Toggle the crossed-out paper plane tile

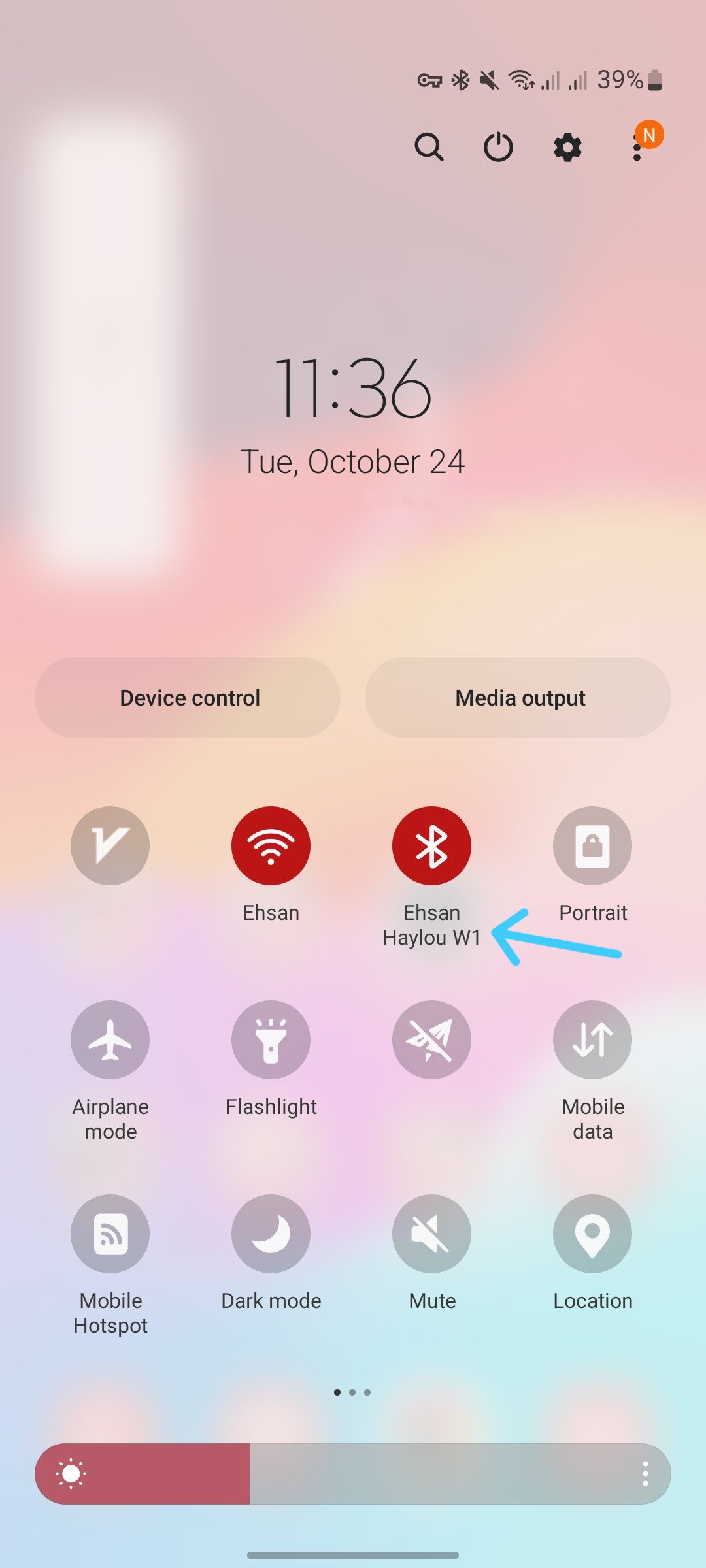431,1039
